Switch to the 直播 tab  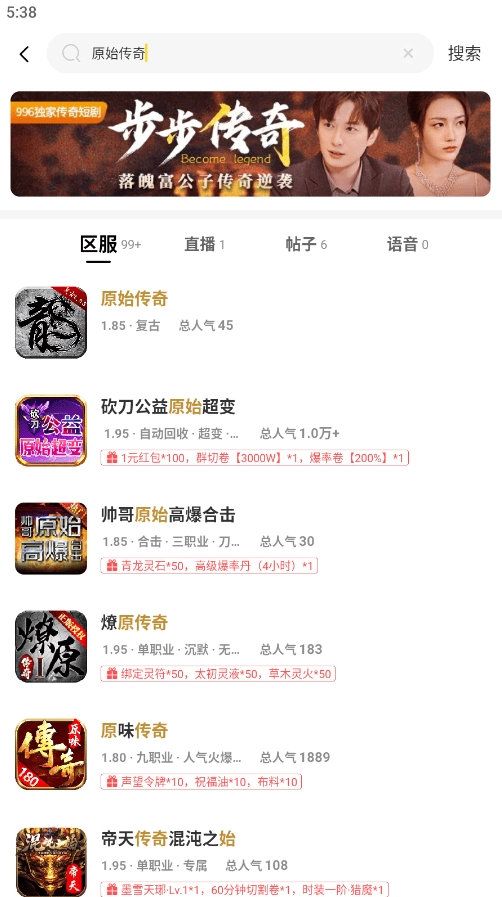(204, 245)
